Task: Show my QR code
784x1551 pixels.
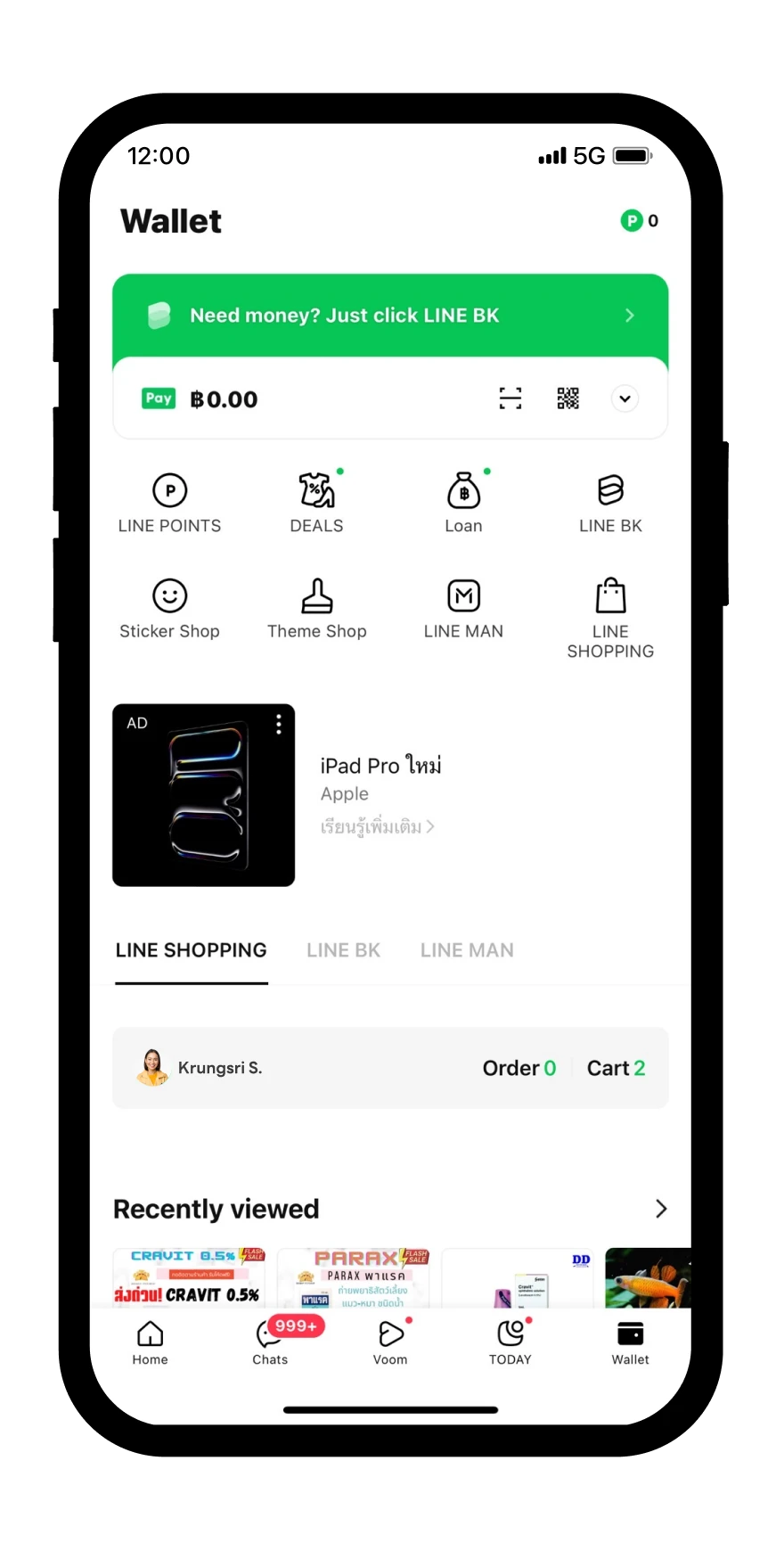Action: point(568,398)
